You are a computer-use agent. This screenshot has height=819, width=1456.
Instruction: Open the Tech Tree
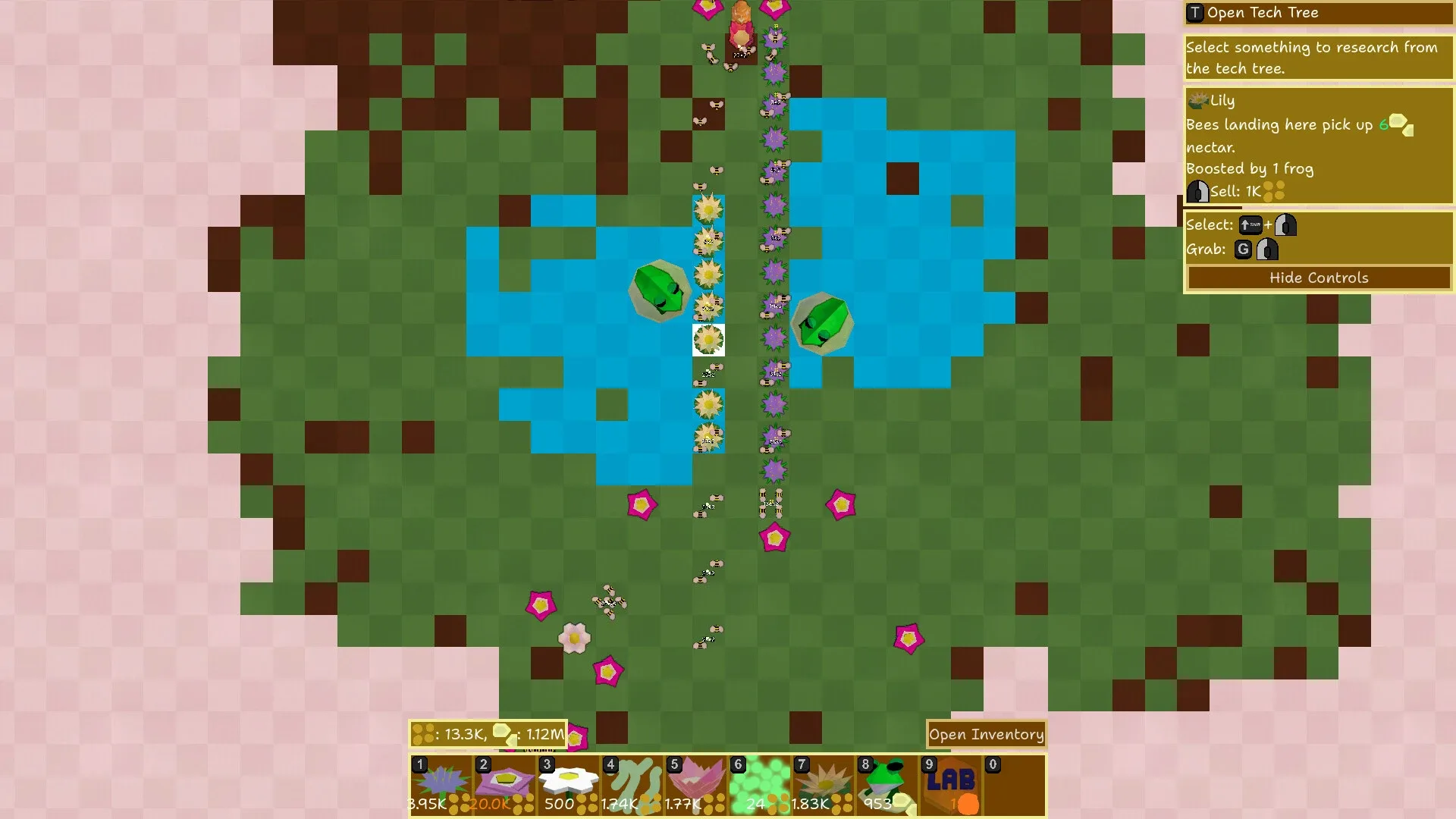click(1317, 13)
